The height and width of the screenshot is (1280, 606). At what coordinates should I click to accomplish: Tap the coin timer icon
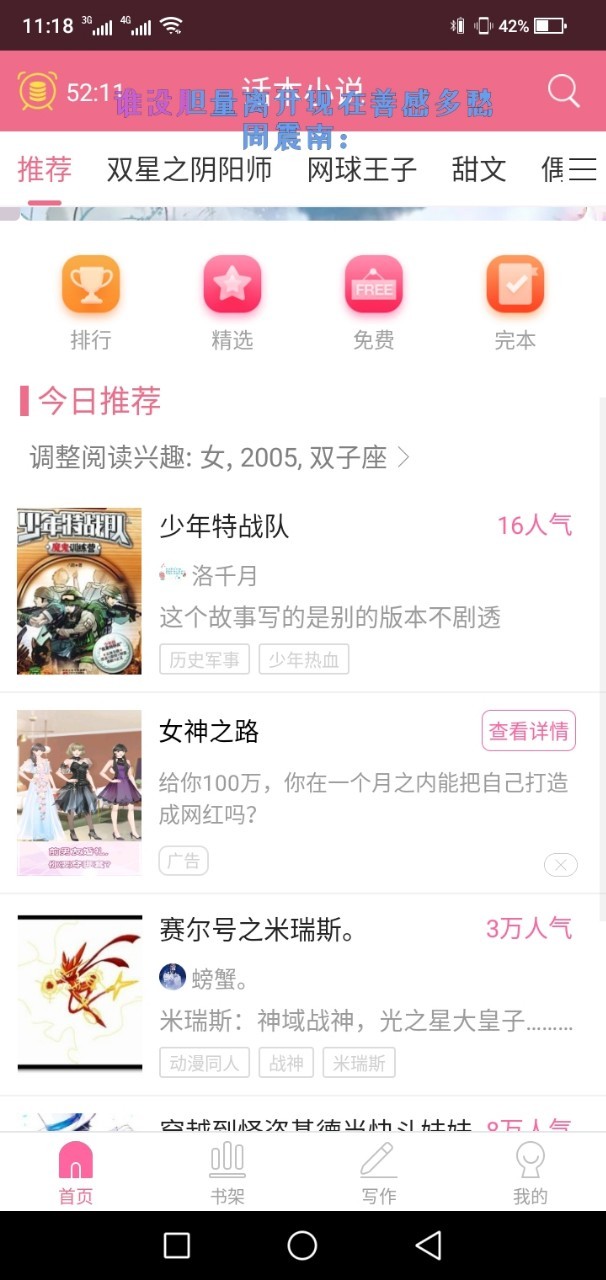click(38, 92)
